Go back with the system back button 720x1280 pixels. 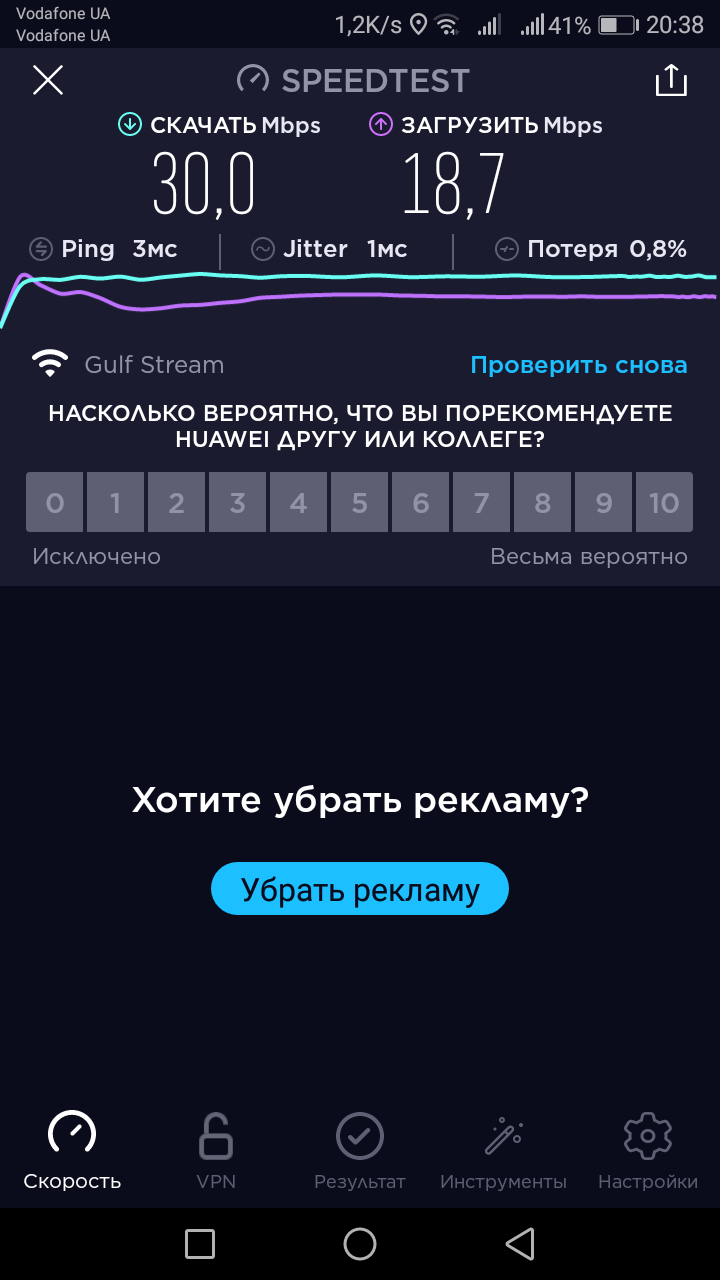(520, 1244)
